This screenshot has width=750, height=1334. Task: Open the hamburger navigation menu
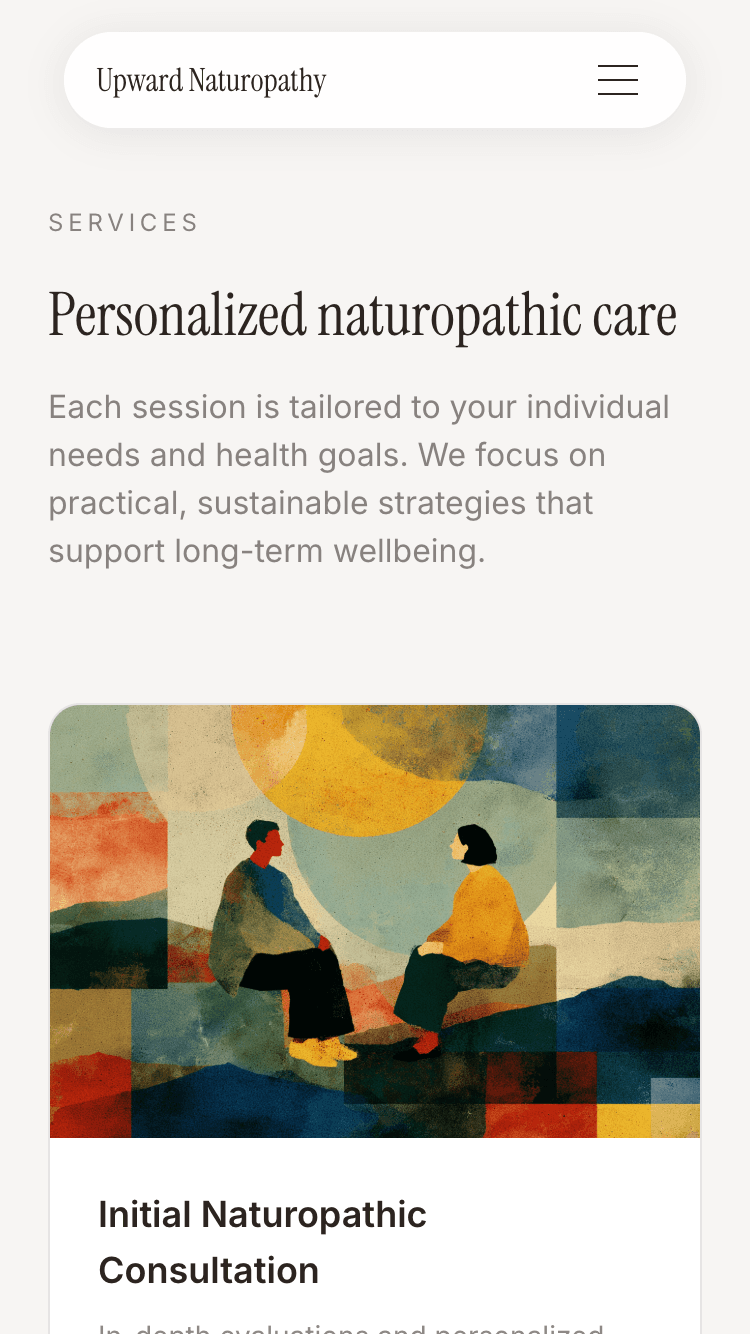[618, 80]
